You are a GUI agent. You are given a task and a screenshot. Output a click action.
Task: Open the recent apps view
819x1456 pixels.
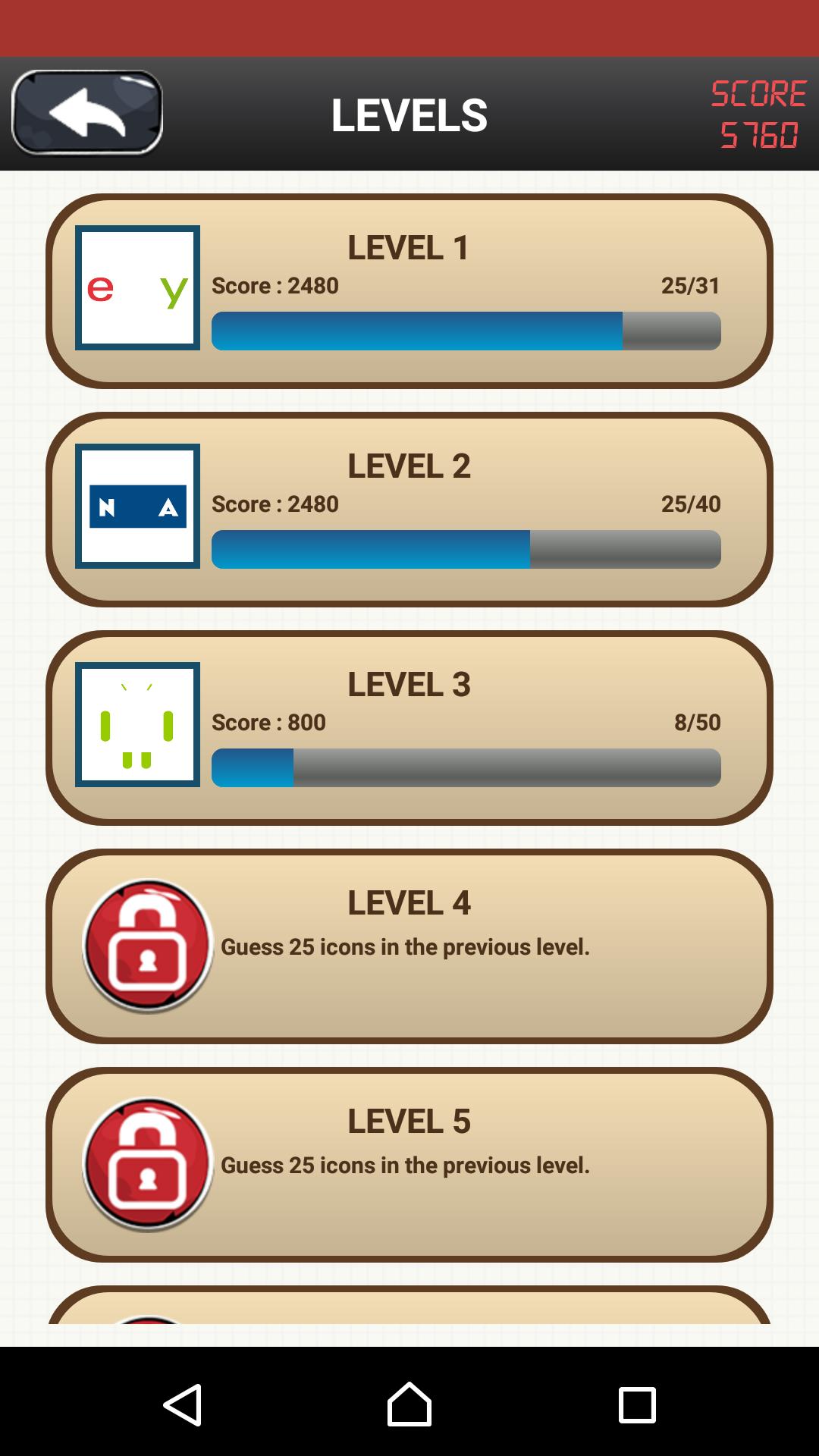637,1404
